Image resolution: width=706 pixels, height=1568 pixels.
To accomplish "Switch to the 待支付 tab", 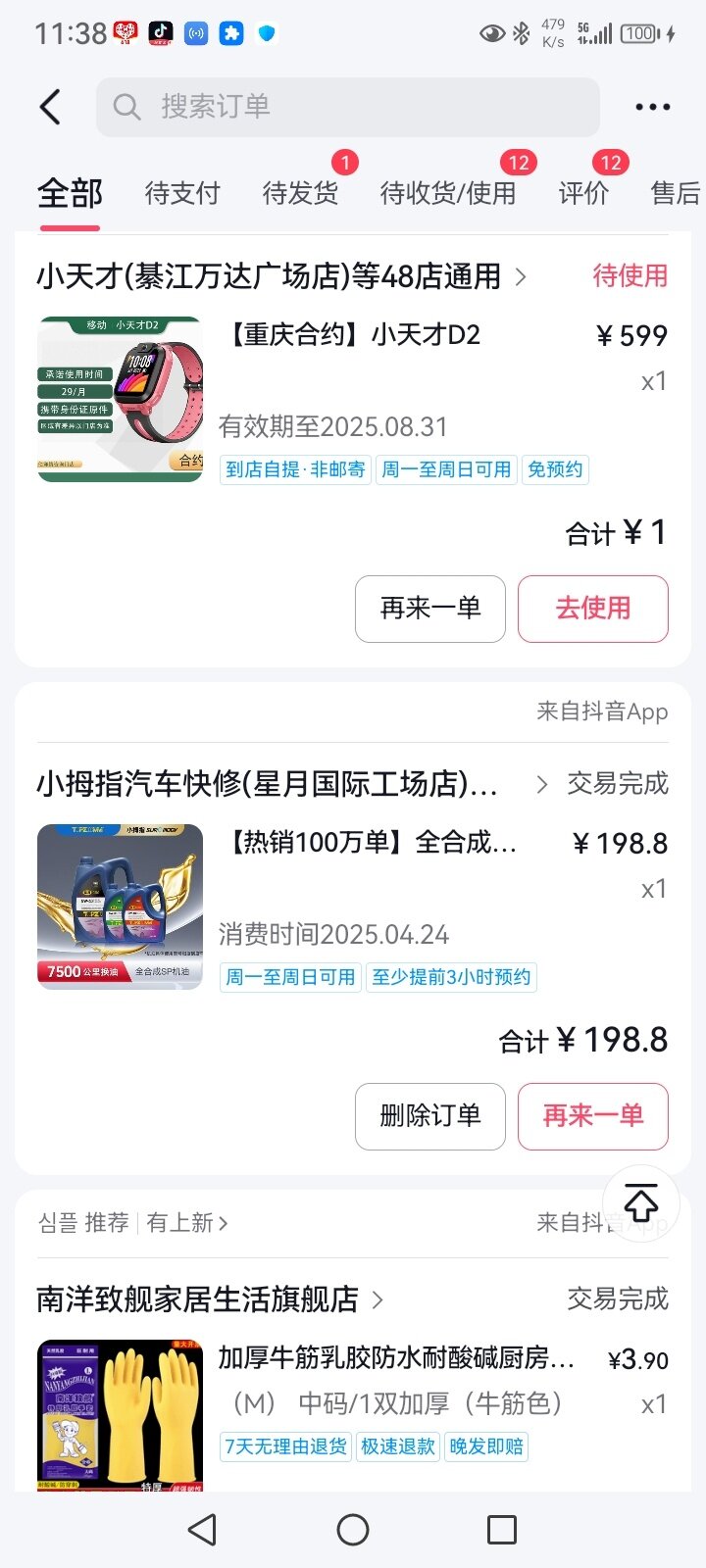I will pyautogui.click(x=182, y=193).
